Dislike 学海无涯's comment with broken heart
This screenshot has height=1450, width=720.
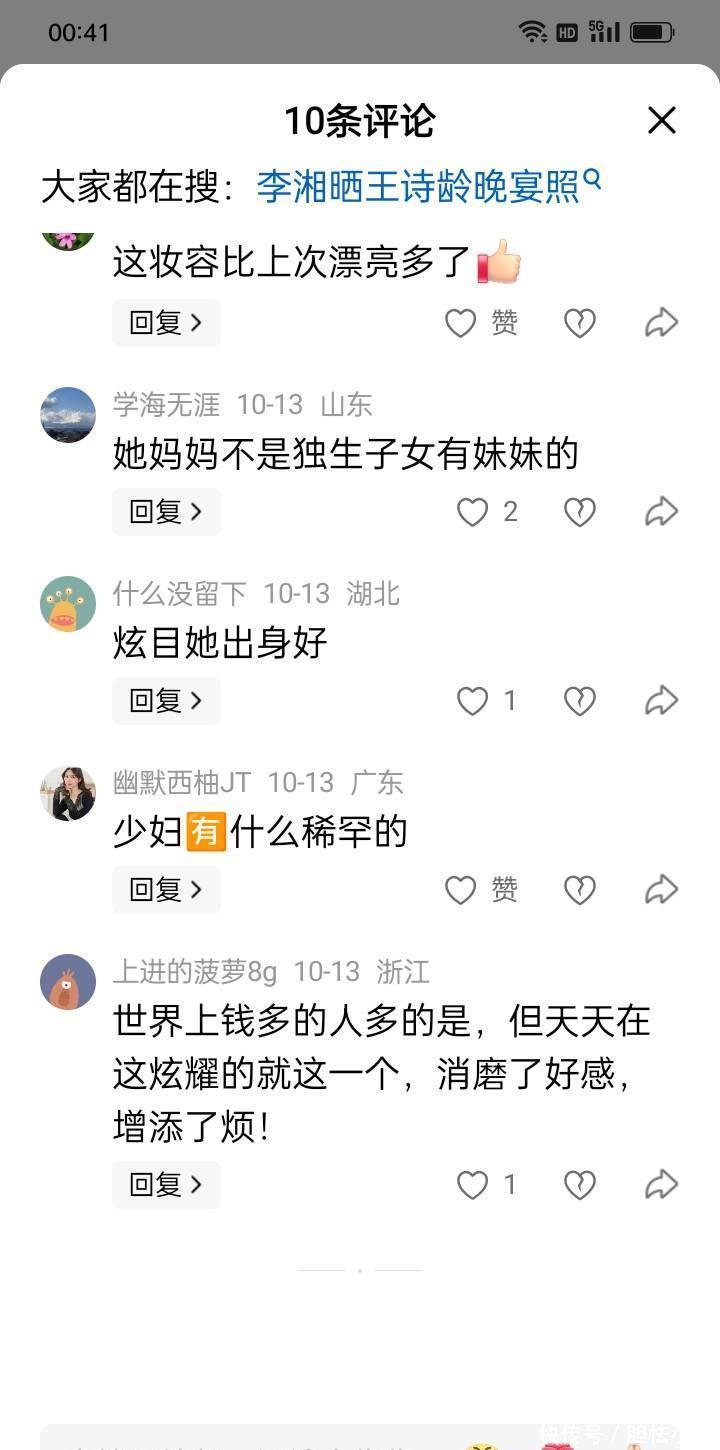click(580, 512)
